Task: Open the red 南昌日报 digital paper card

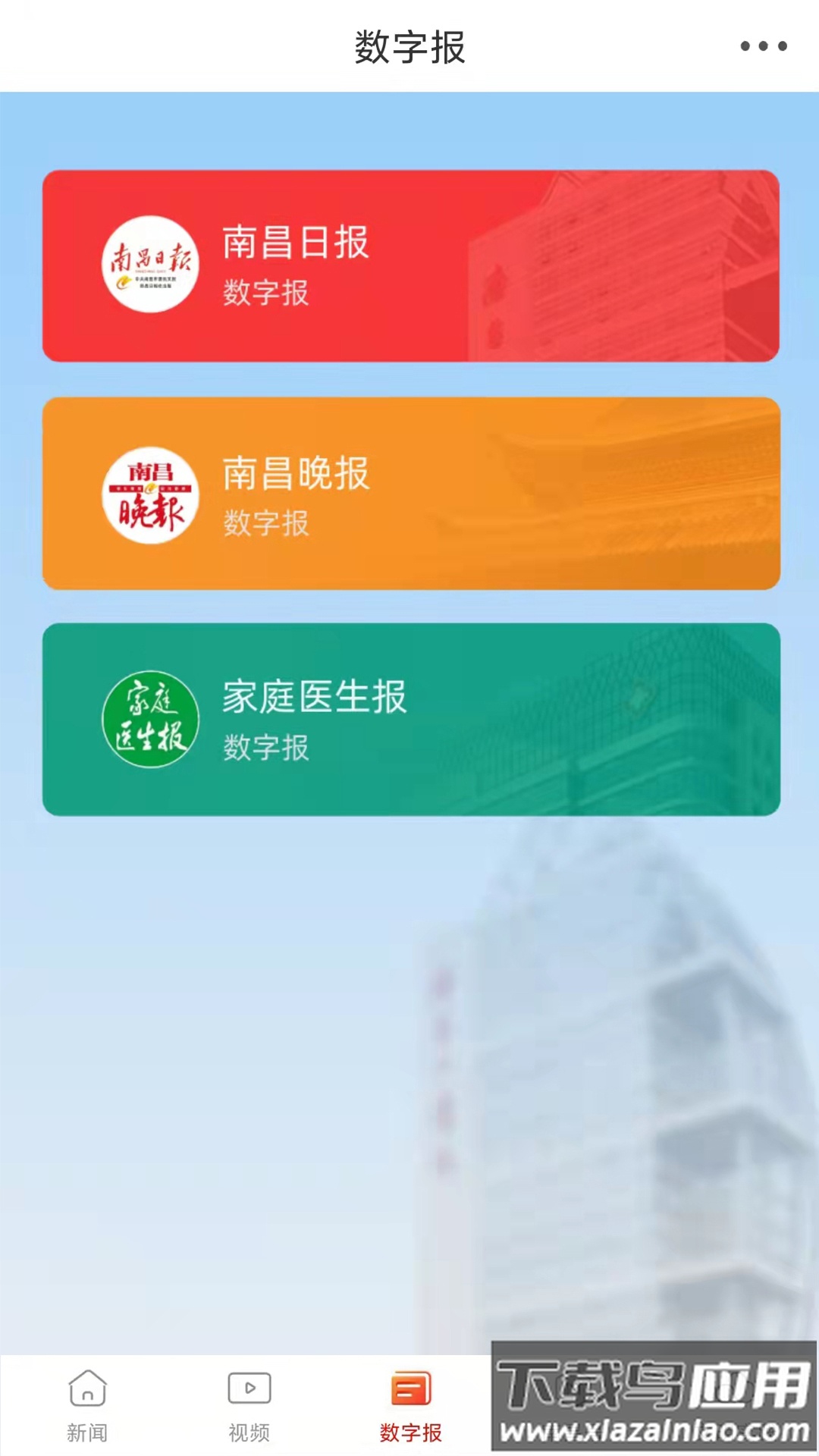Action: [x=409, y=267]
